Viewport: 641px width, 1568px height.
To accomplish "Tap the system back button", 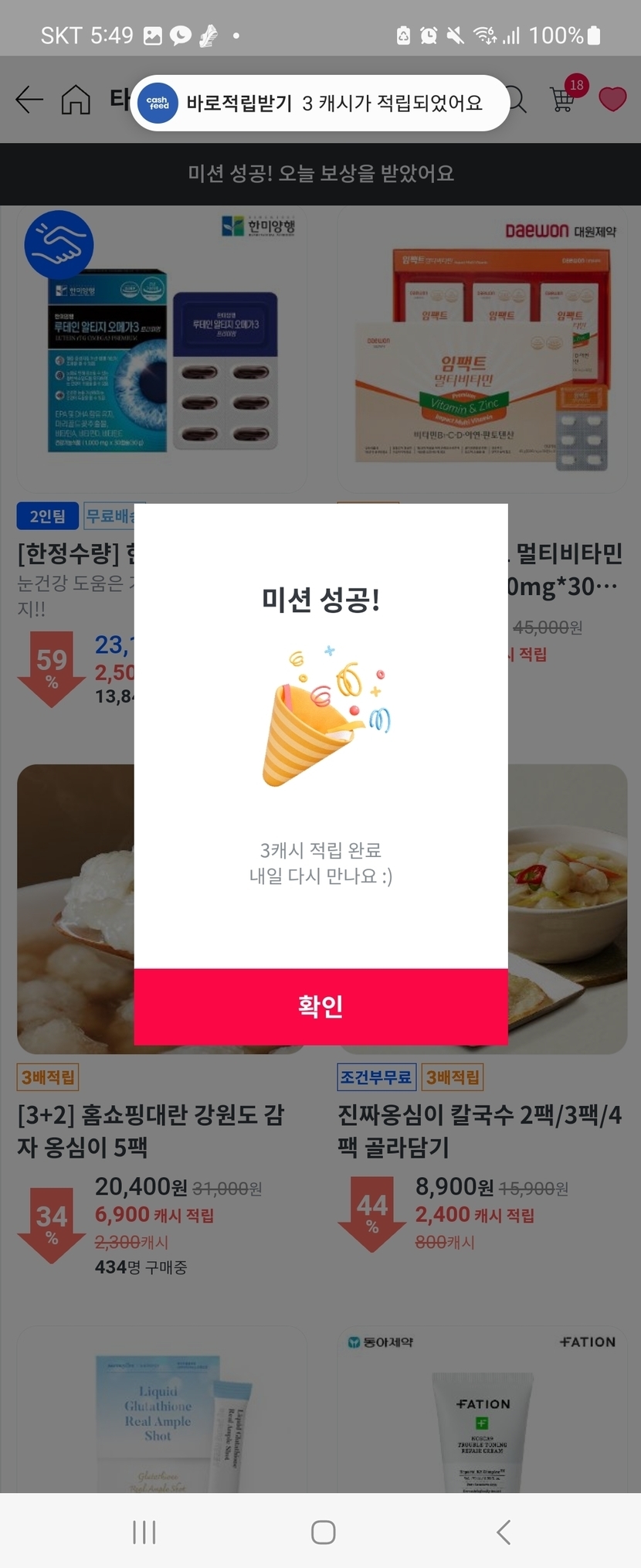I will click(504, 1532).
